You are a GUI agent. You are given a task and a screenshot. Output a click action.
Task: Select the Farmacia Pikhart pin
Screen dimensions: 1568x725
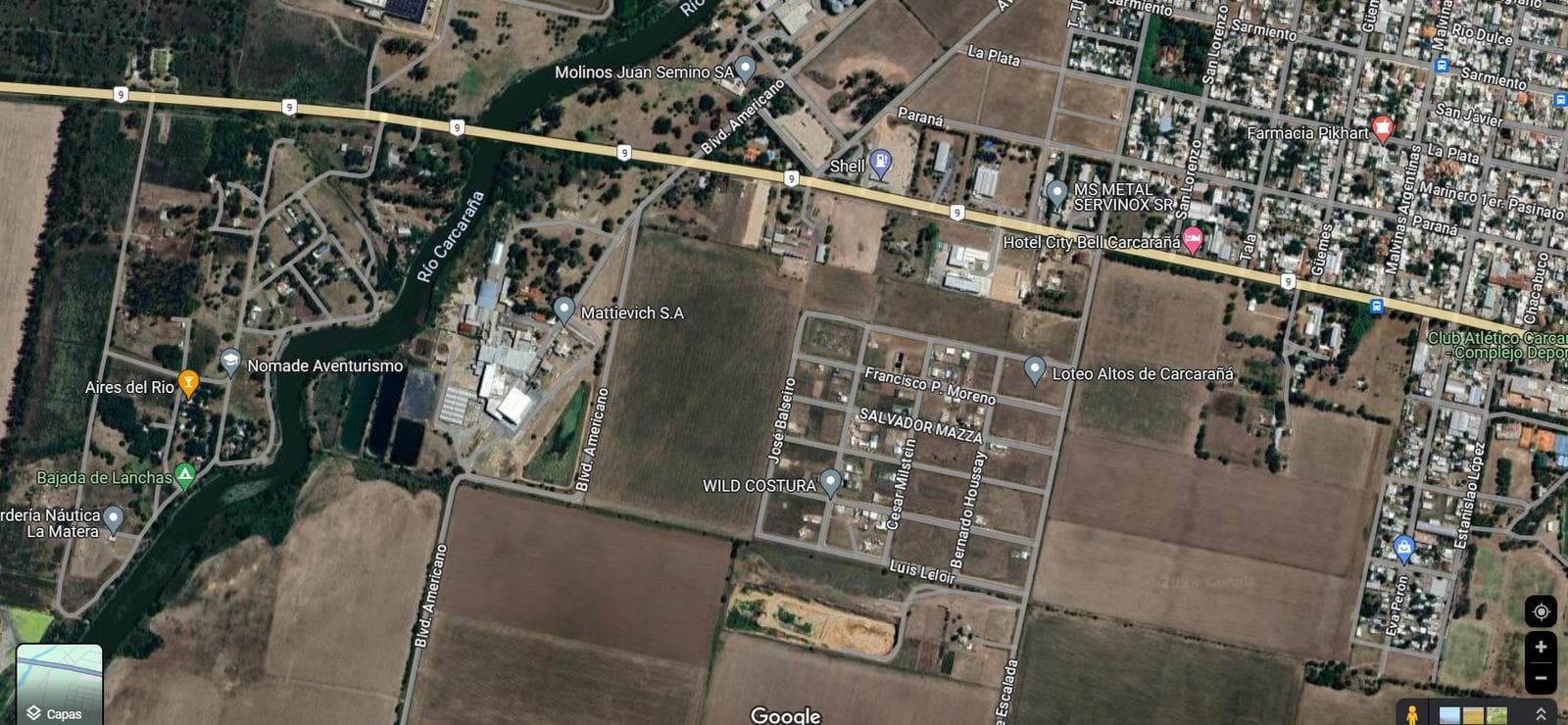click(x=1382, y=127)
